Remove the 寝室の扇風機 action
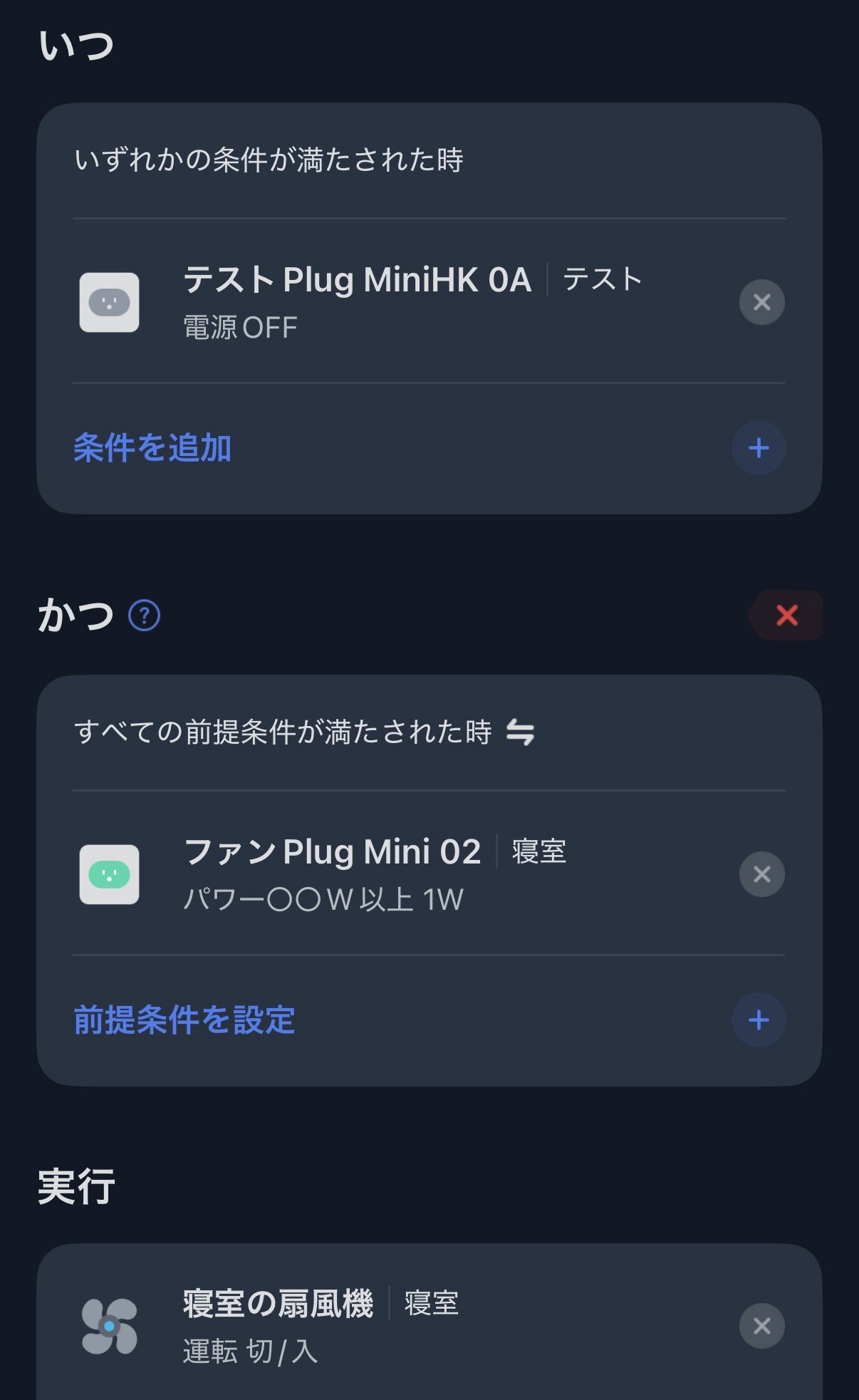This screenshot has width=859, height=1400. coord(761,1326)
